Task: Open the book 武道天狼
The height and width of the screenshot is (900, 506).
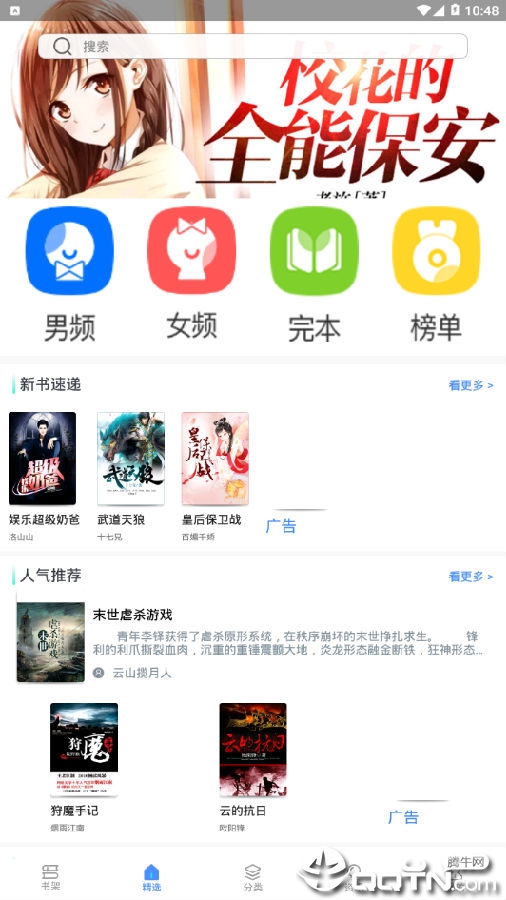Action: 131,476
